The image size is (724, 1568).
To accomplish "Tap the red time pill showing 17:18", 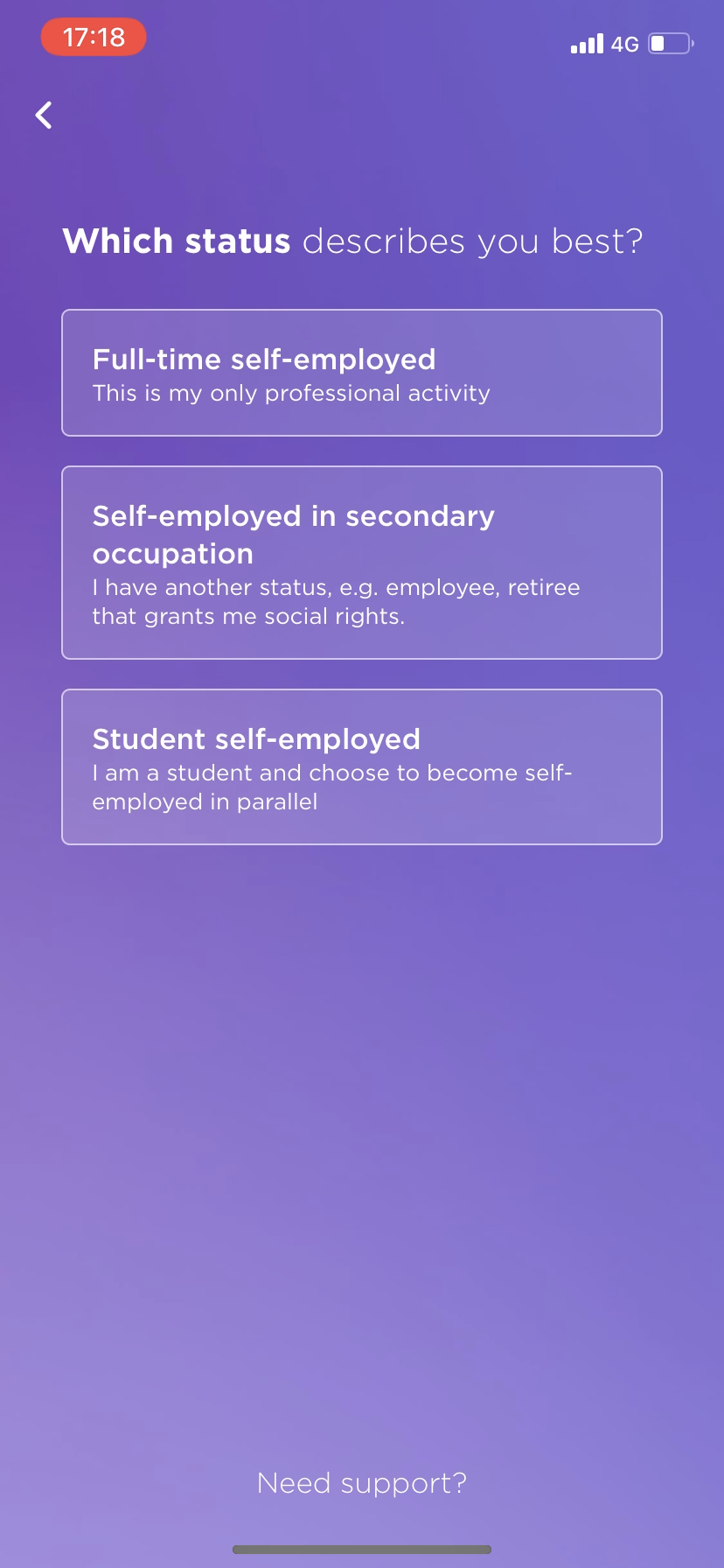I will pos(93,37).
